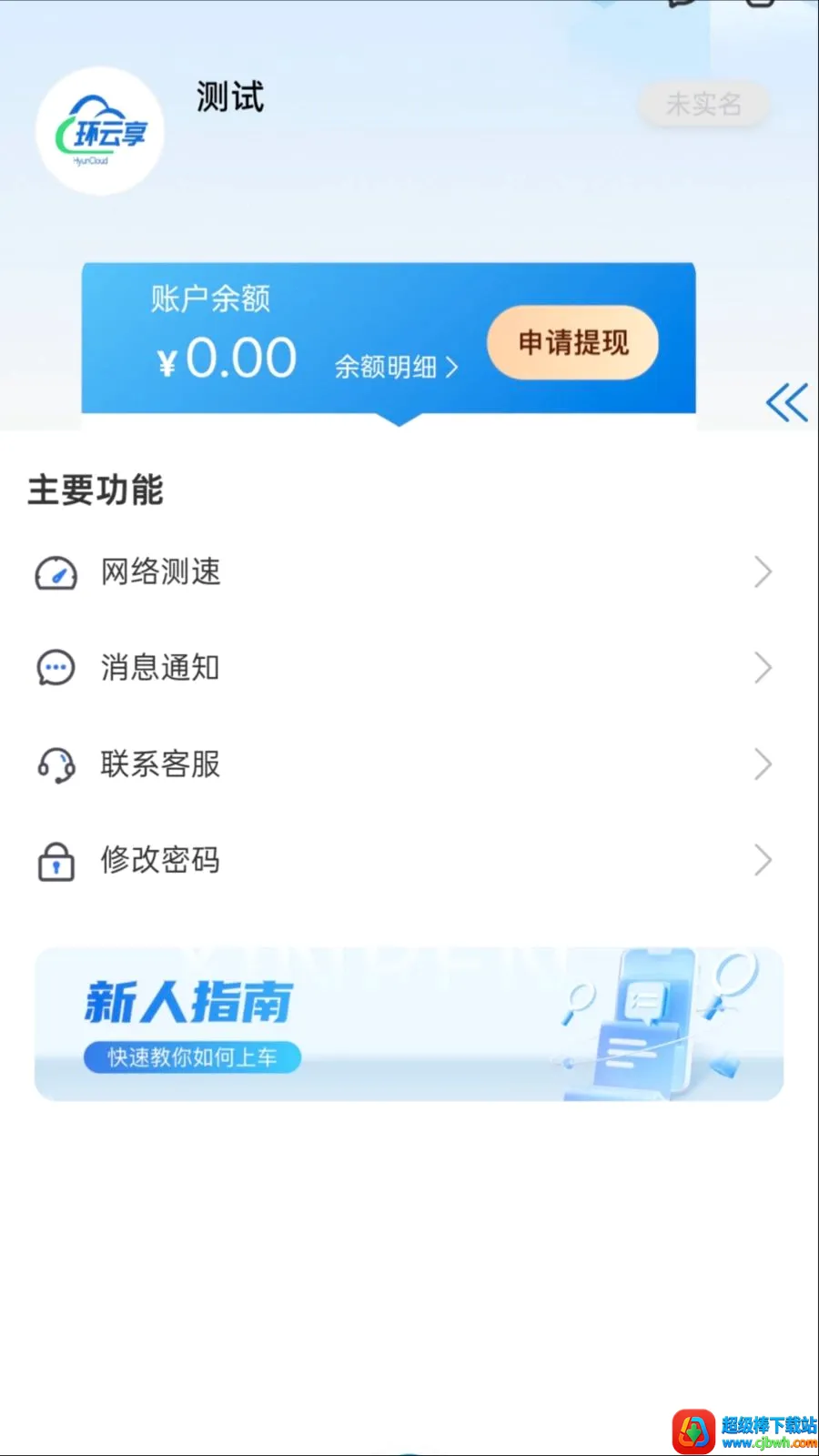
Task: Open 消息通知 notifications
Action: pos(404,668)
